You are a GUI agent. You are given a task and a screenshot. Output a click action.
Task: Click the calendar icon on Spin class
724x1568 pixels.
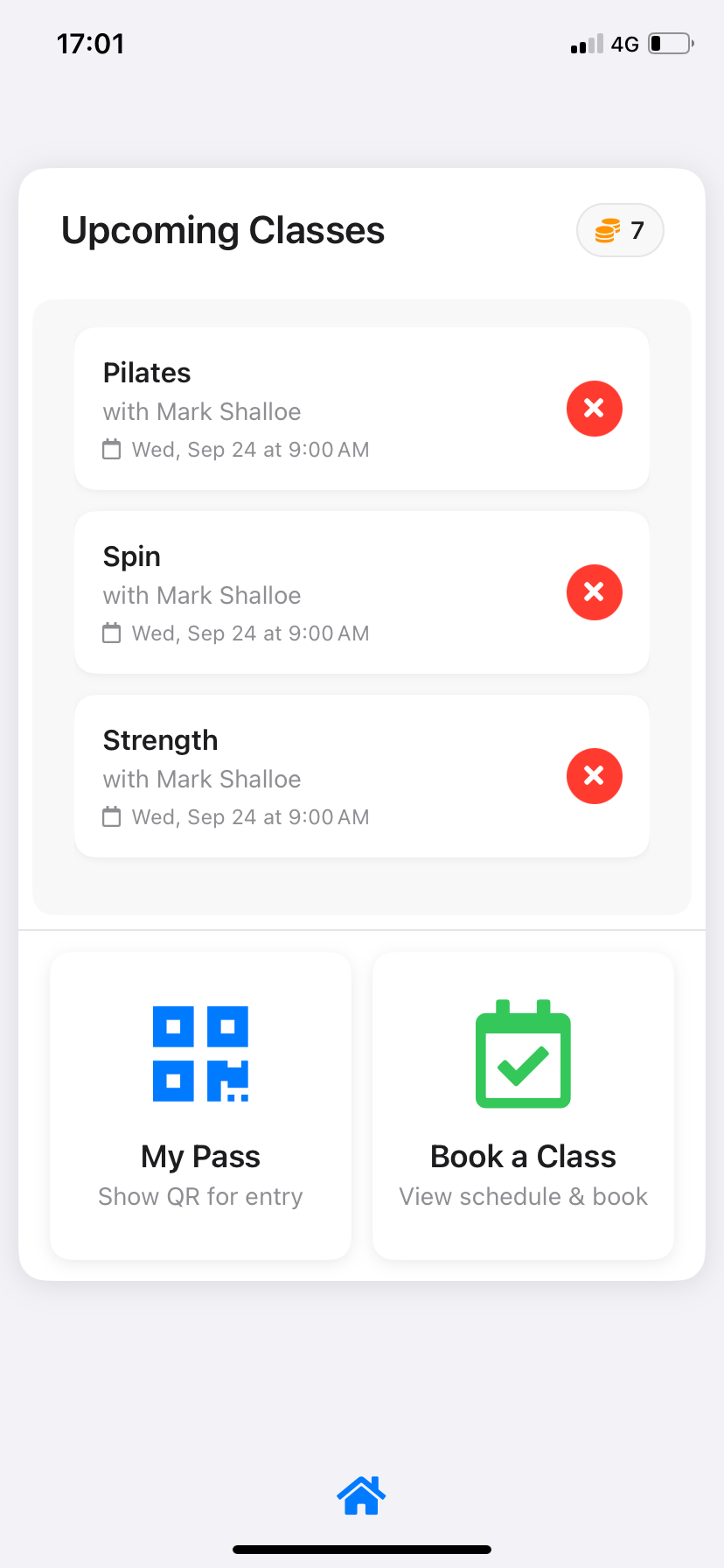tap(112, 633)
